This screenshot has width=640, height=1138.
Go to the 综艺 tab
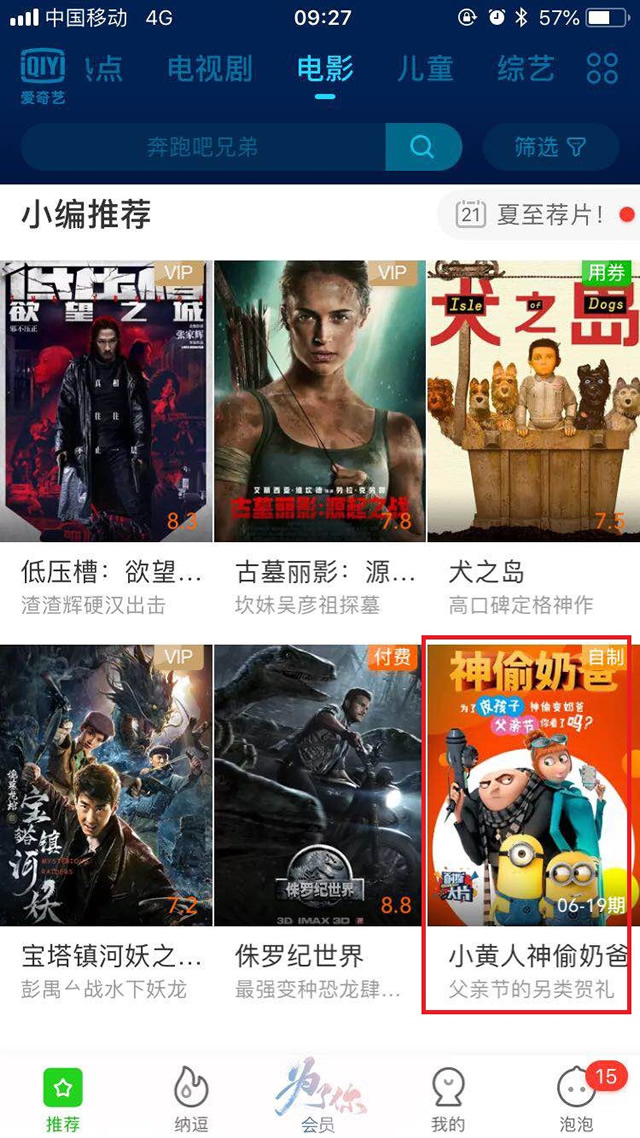tap(525, 69)
